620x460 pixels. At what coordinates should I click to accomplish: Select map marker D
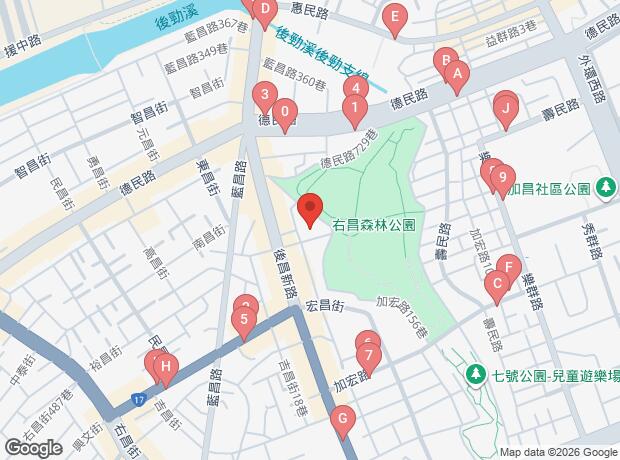click(x=264, y=12)
